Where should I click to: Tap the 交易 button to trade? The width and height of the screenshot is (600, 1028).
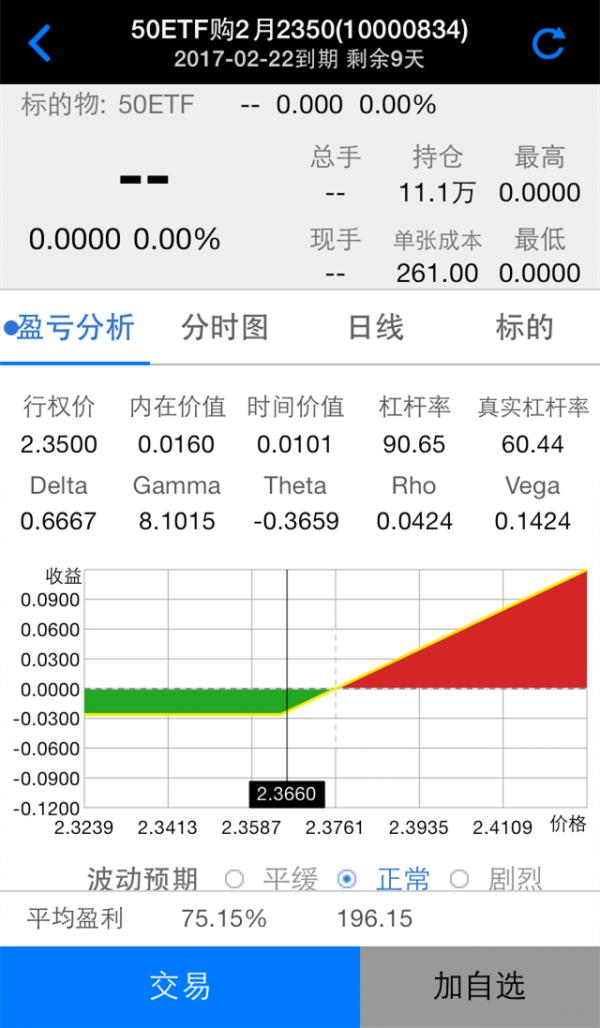click(x=180, y=987)
